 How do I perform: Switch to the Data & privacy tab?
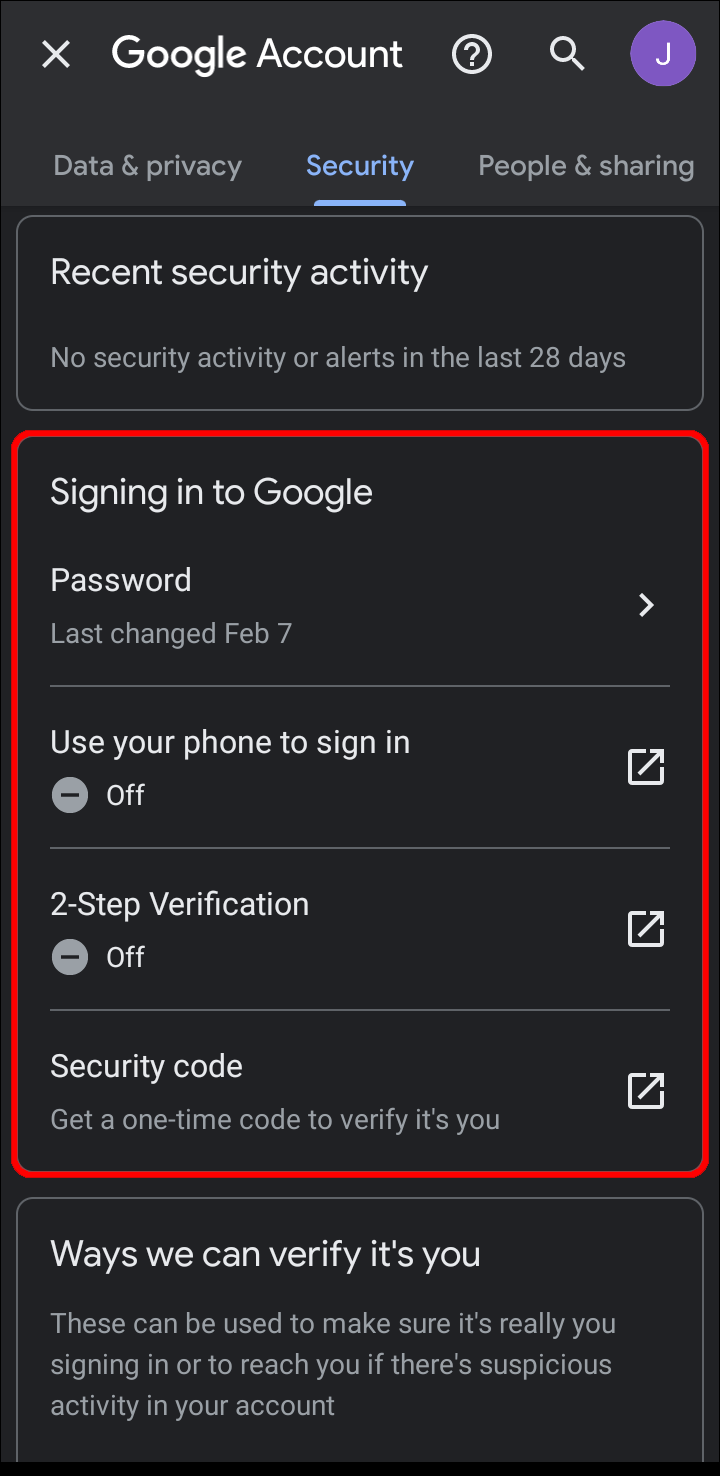coord(148,166)
